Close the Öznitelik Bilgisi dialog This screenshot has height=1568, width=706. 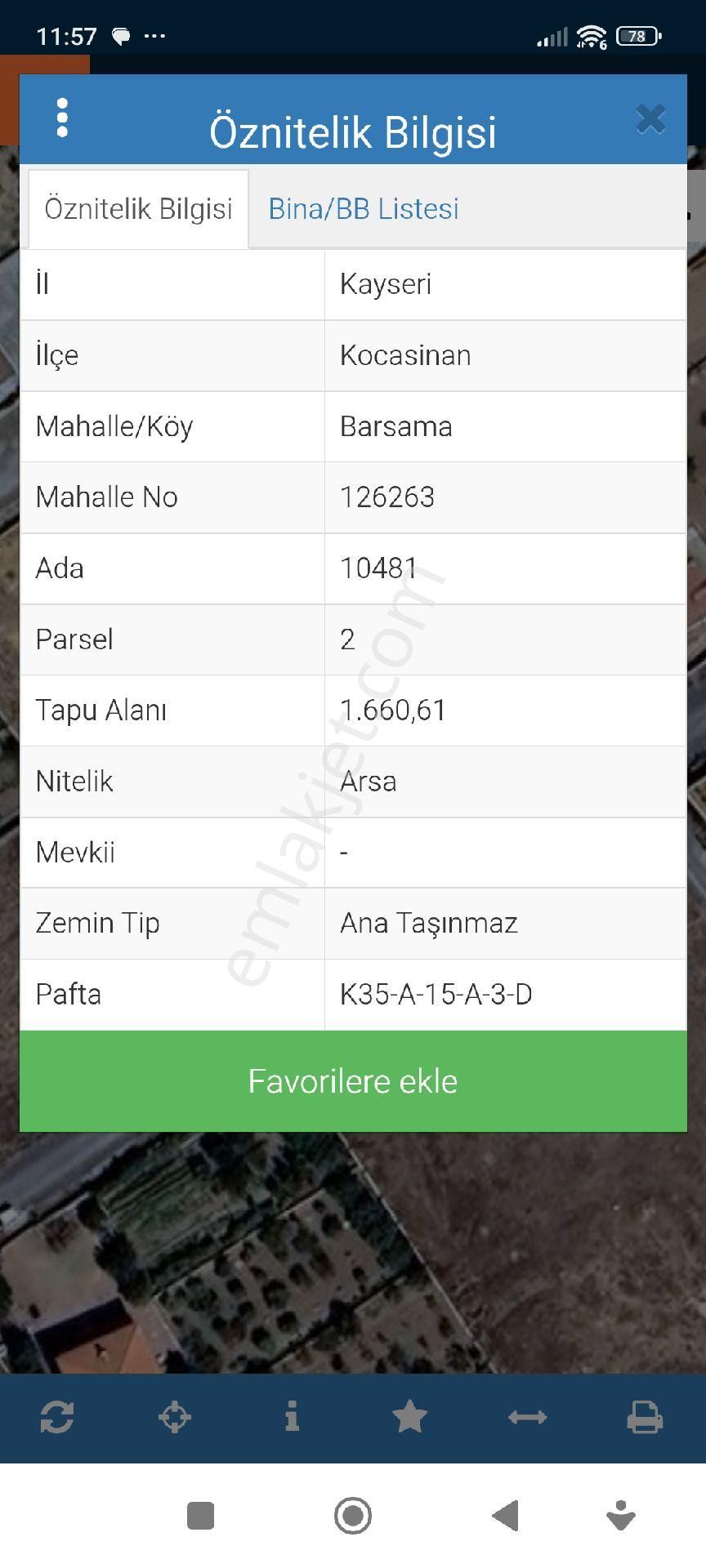click(650, 119)
